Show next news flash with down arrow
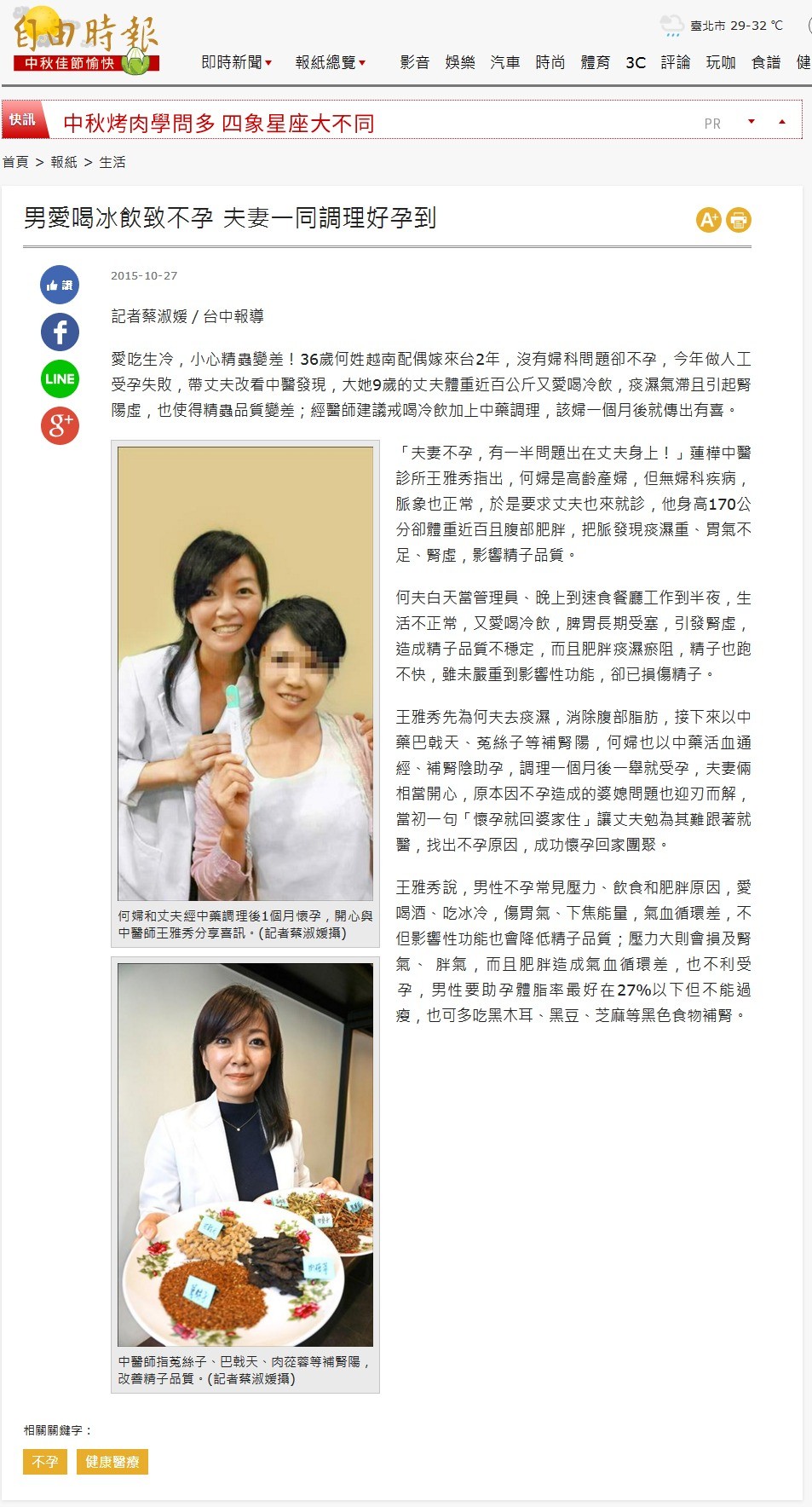 (752, 122)
